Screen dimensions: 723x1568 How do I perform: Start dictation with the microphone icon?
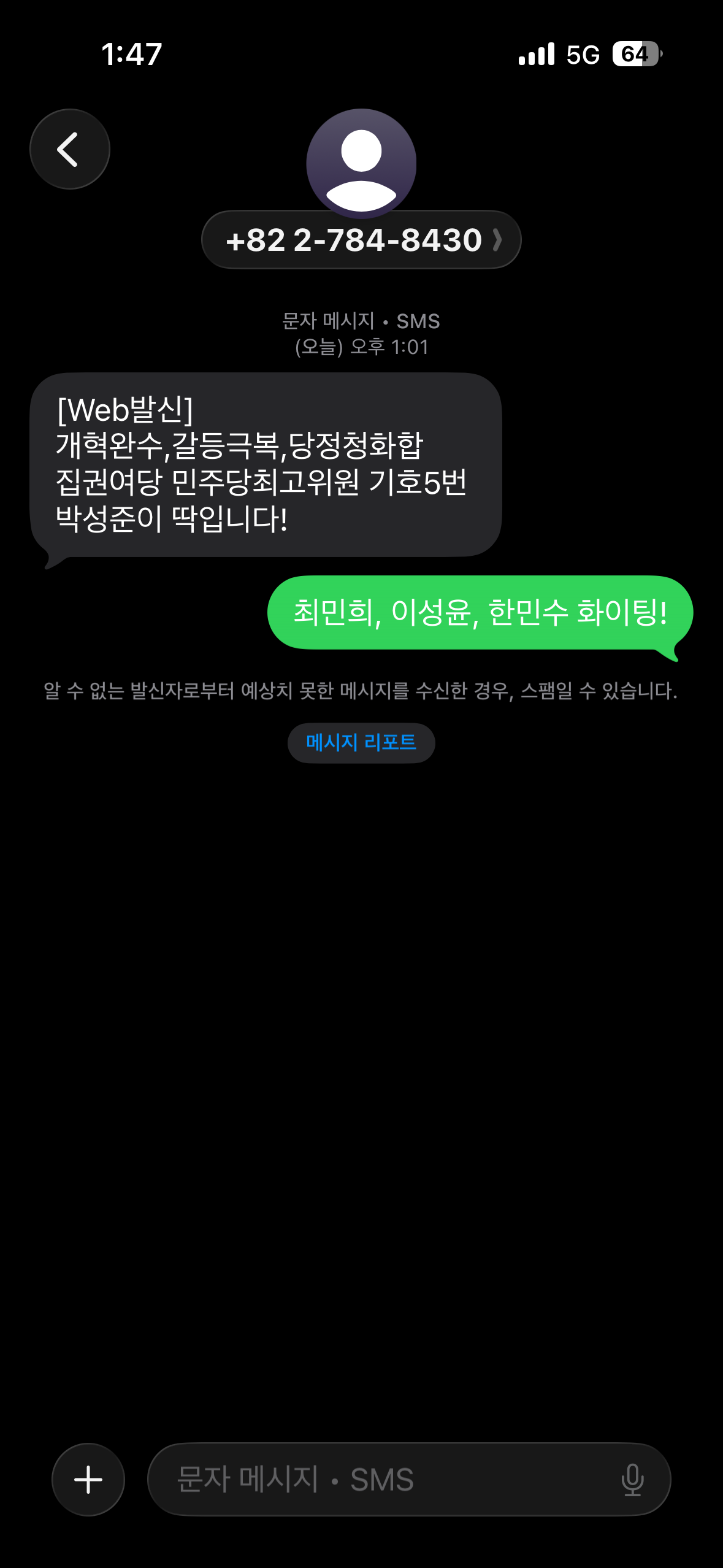tap(632, 1480)
